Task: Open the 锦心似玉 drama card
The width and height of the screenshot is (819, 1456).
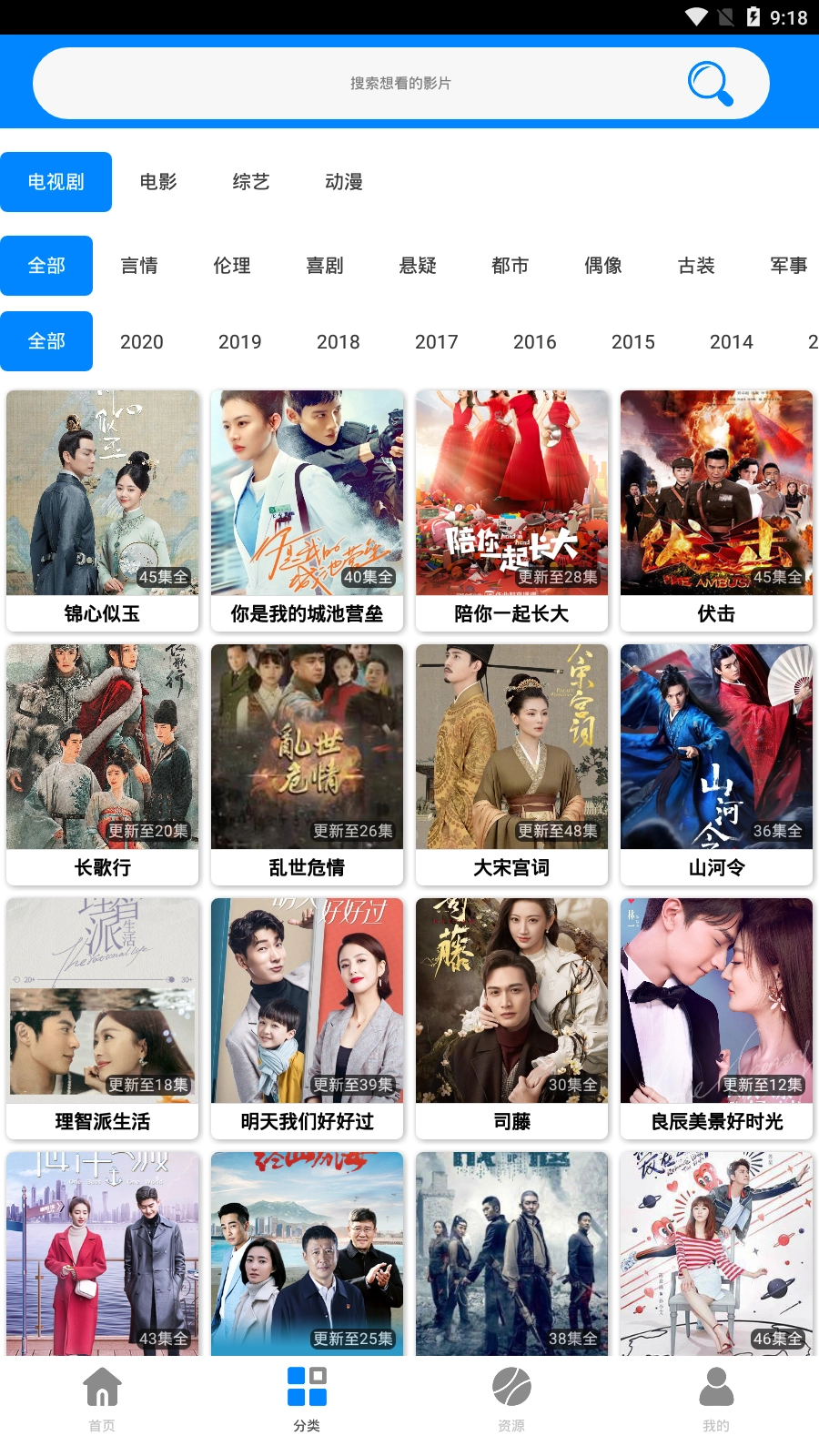Action: 102,510
